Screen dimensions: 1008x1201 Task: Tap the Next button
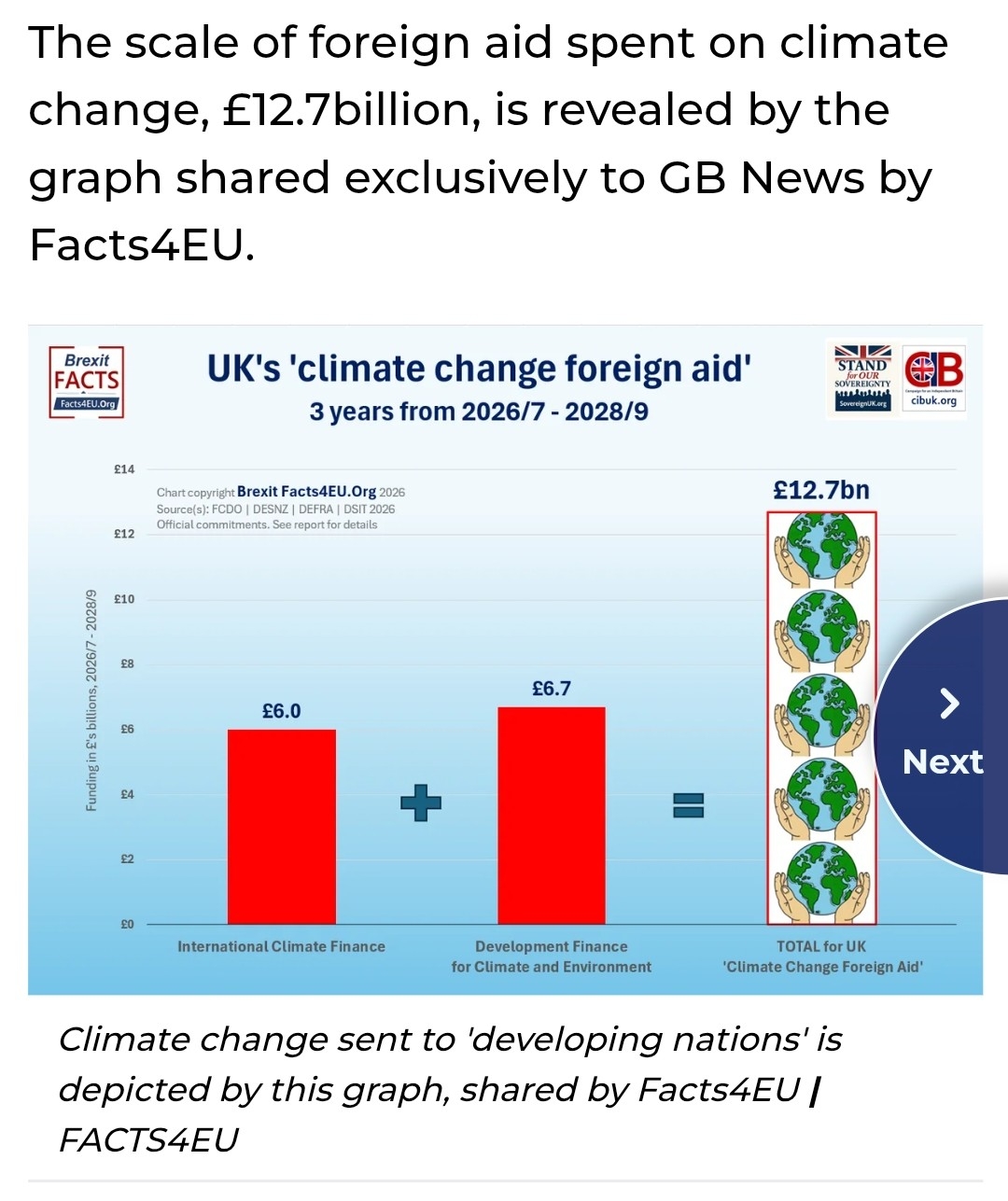click(x=943, y=736)
